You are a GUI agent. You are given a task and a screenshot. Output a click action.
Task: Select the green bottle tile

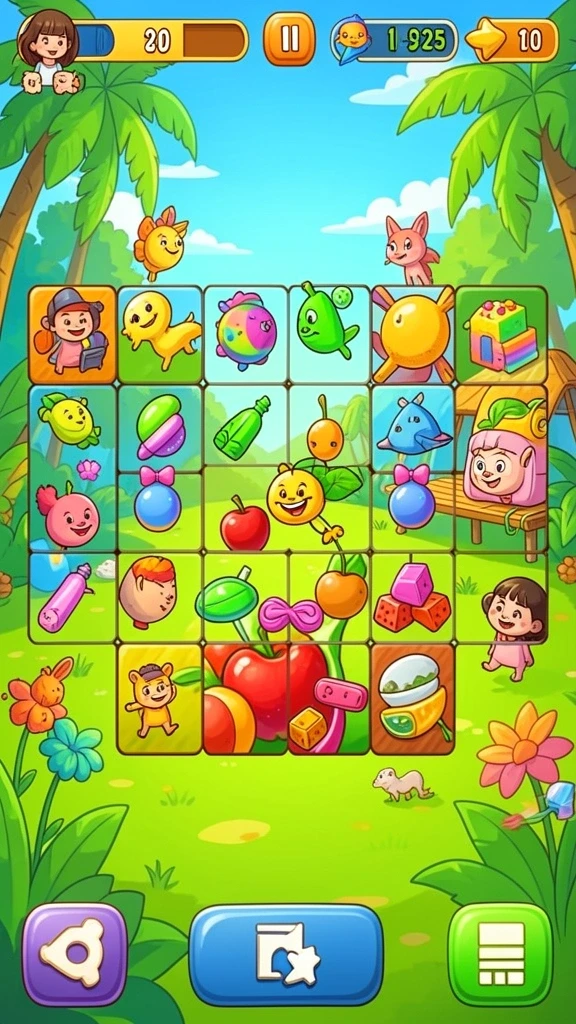click(x=246, y=427)
